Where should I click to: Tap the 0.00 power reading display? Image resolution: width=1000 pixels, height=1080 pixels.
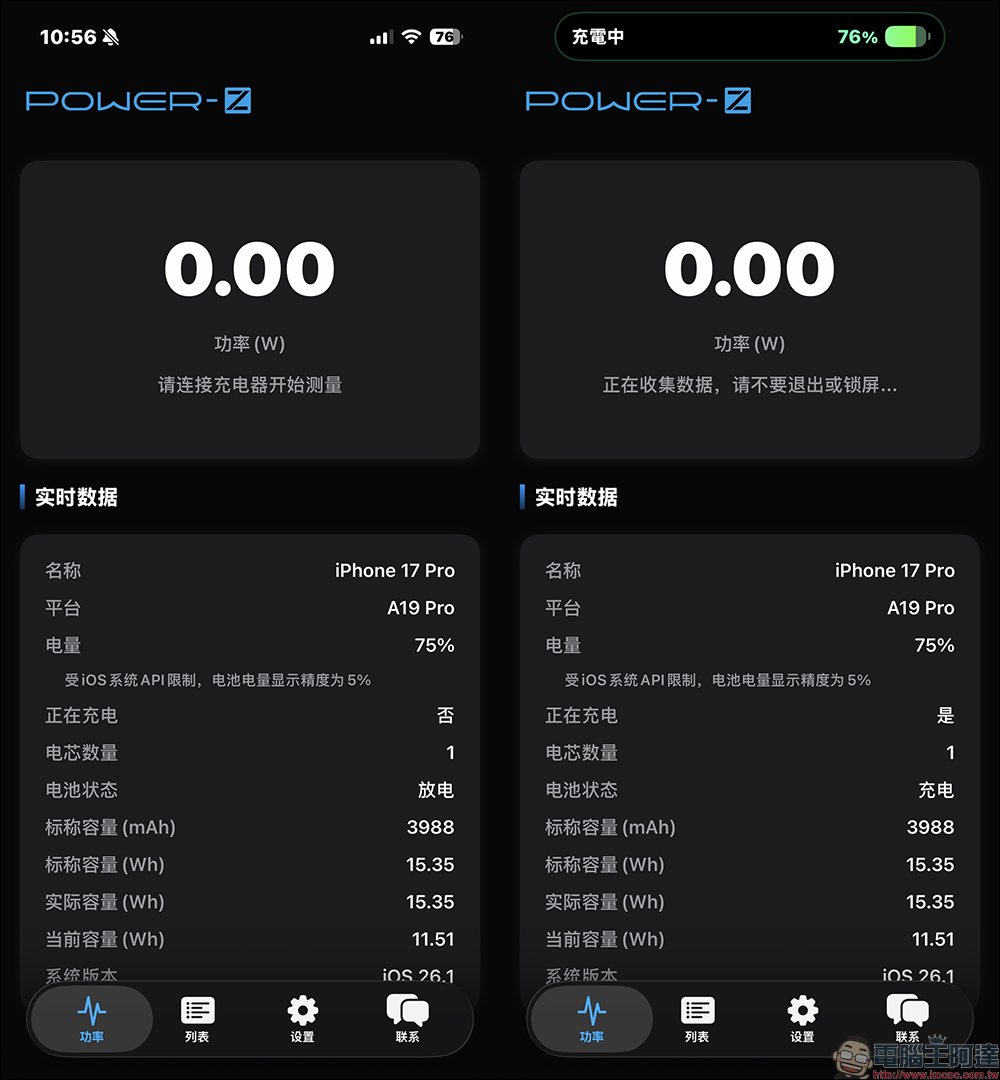click(250, 268)
